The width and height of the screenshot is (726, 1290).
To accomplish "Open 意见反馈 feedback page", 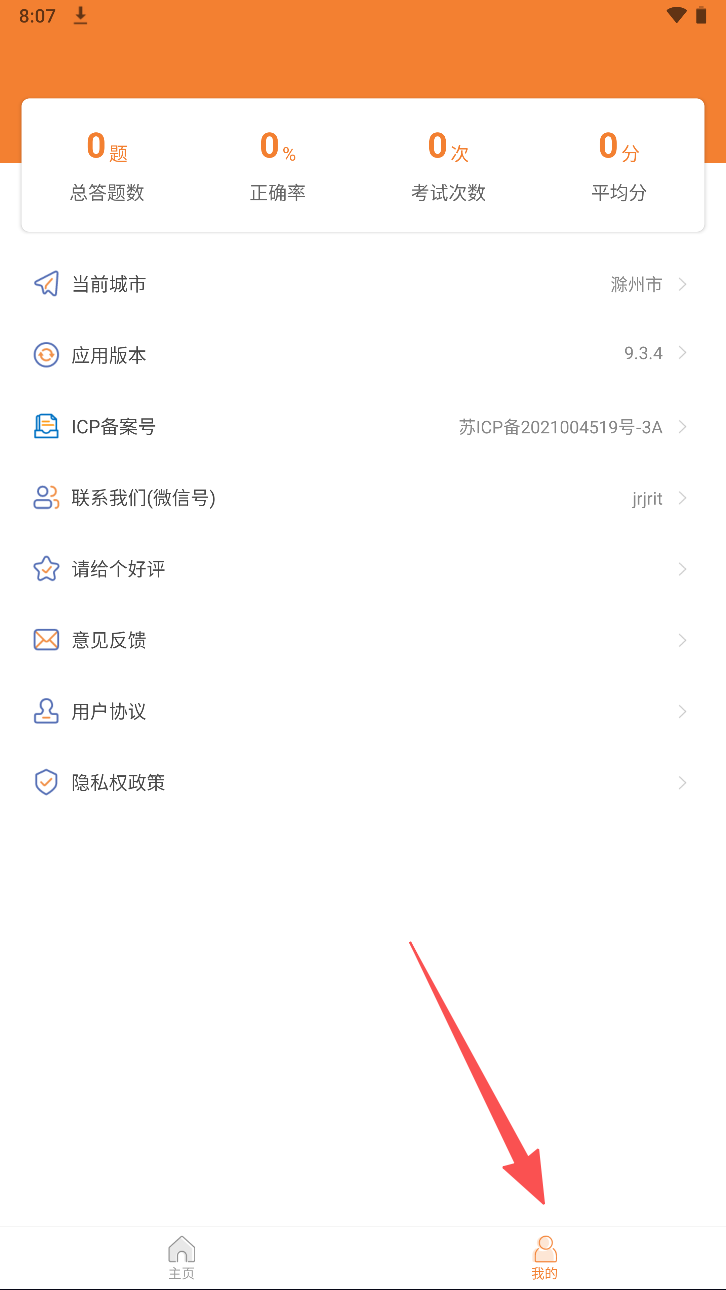I will point(363,640).
